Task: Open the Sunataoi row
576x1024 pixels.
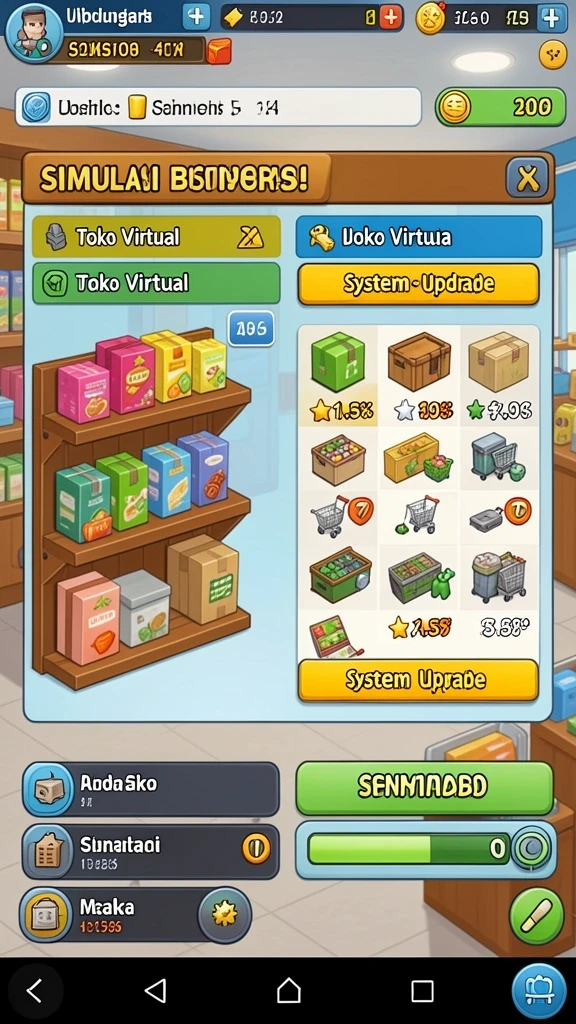Action: [x=151, y=851]
